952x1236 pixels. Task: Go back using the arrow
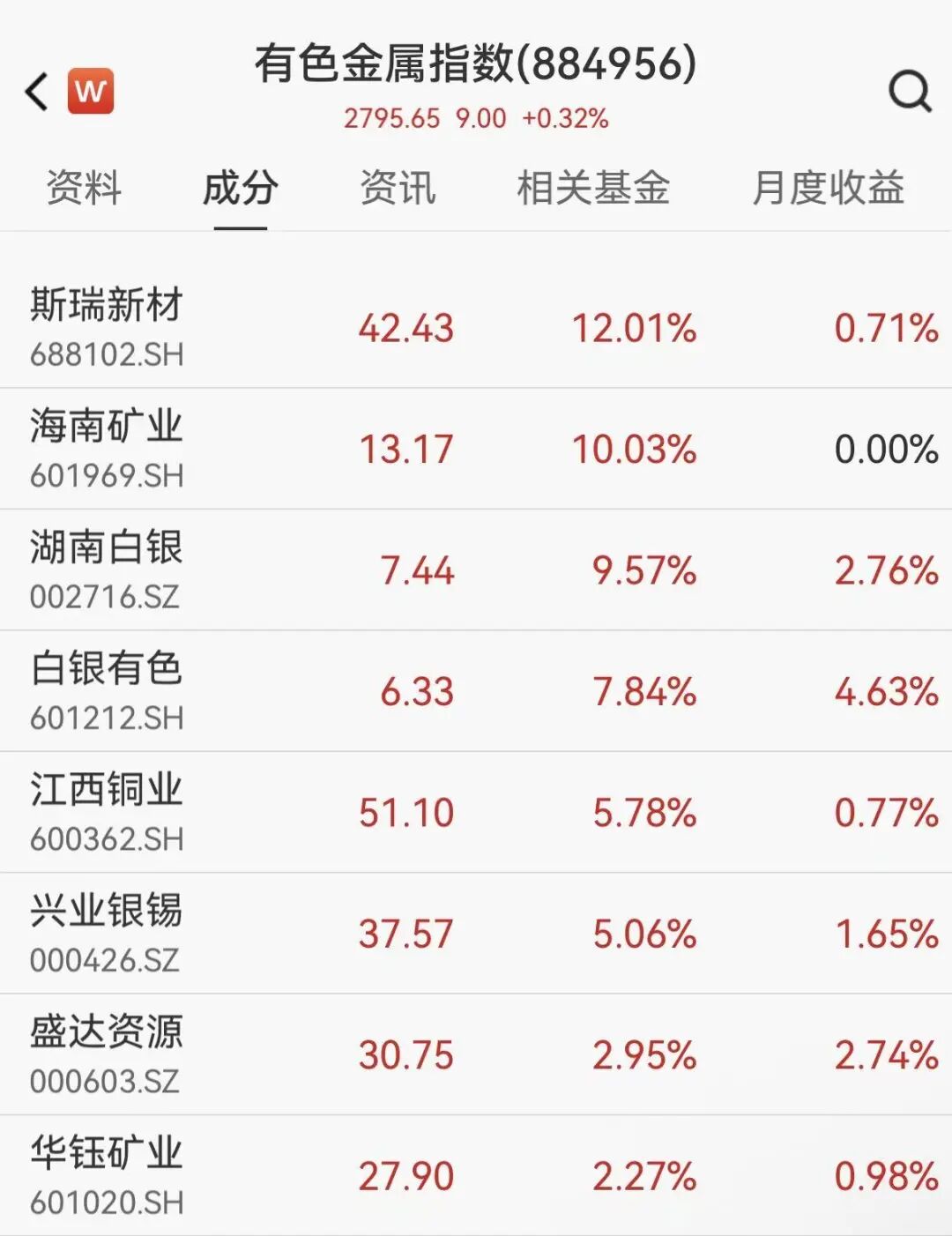(x=37, y=92)
